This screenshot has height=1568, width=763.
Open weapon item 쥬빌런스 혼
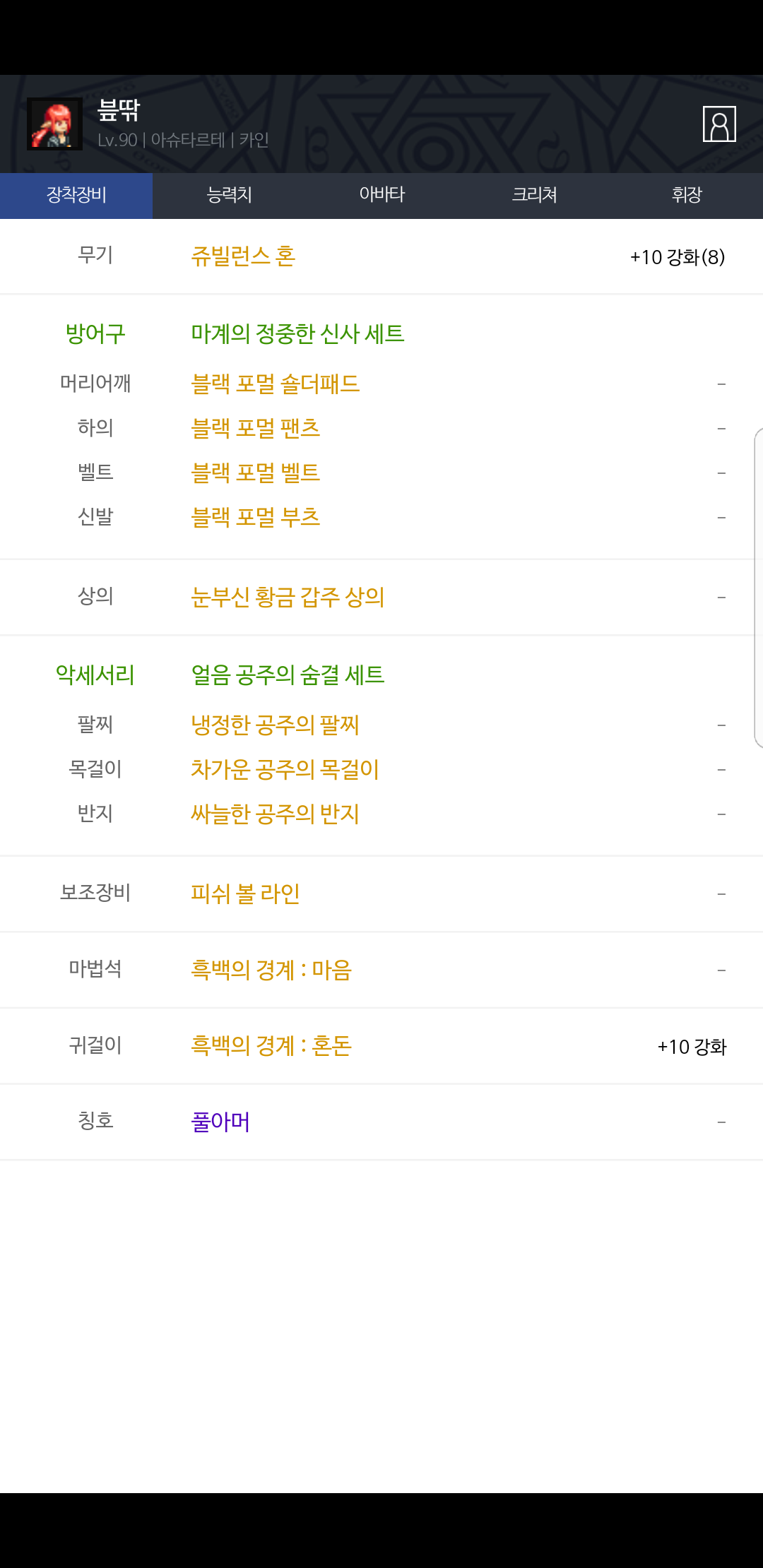click(243, 256)
